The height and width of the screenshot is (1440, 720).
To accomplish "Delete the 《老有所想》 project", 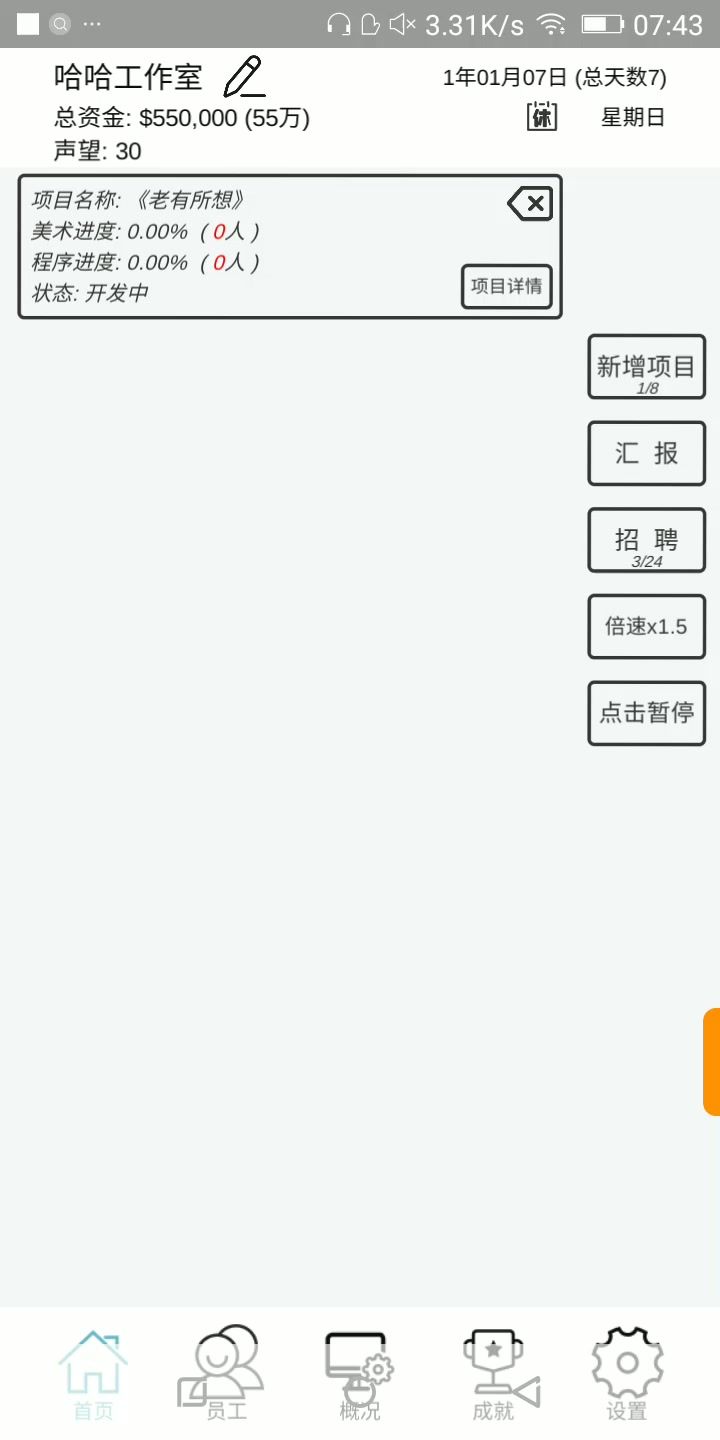I will pyautogui.click(x=530, y=204).
